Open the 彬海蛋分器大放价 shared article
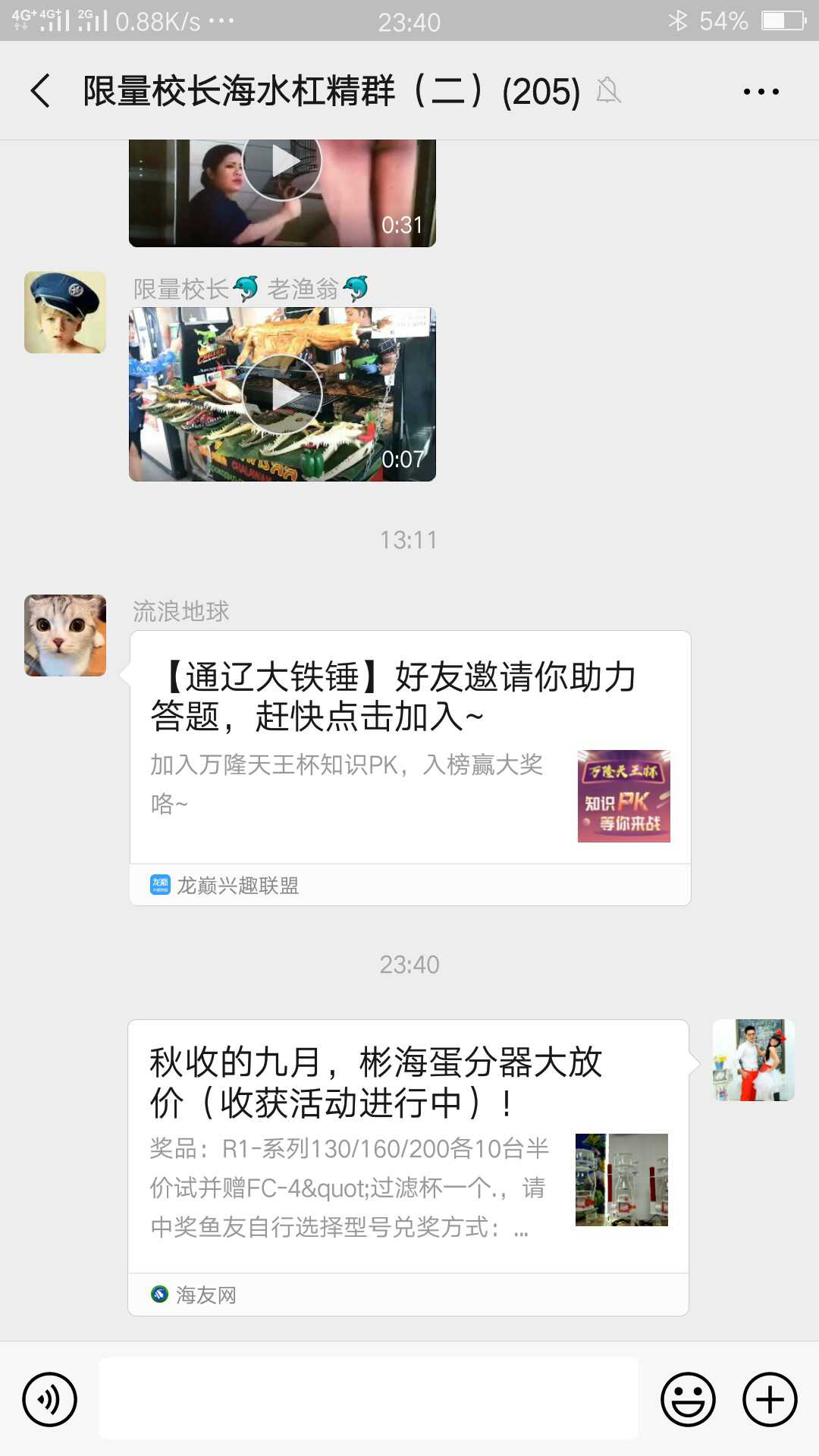This screenshot has height=1456, width=819. [408, 1166]
